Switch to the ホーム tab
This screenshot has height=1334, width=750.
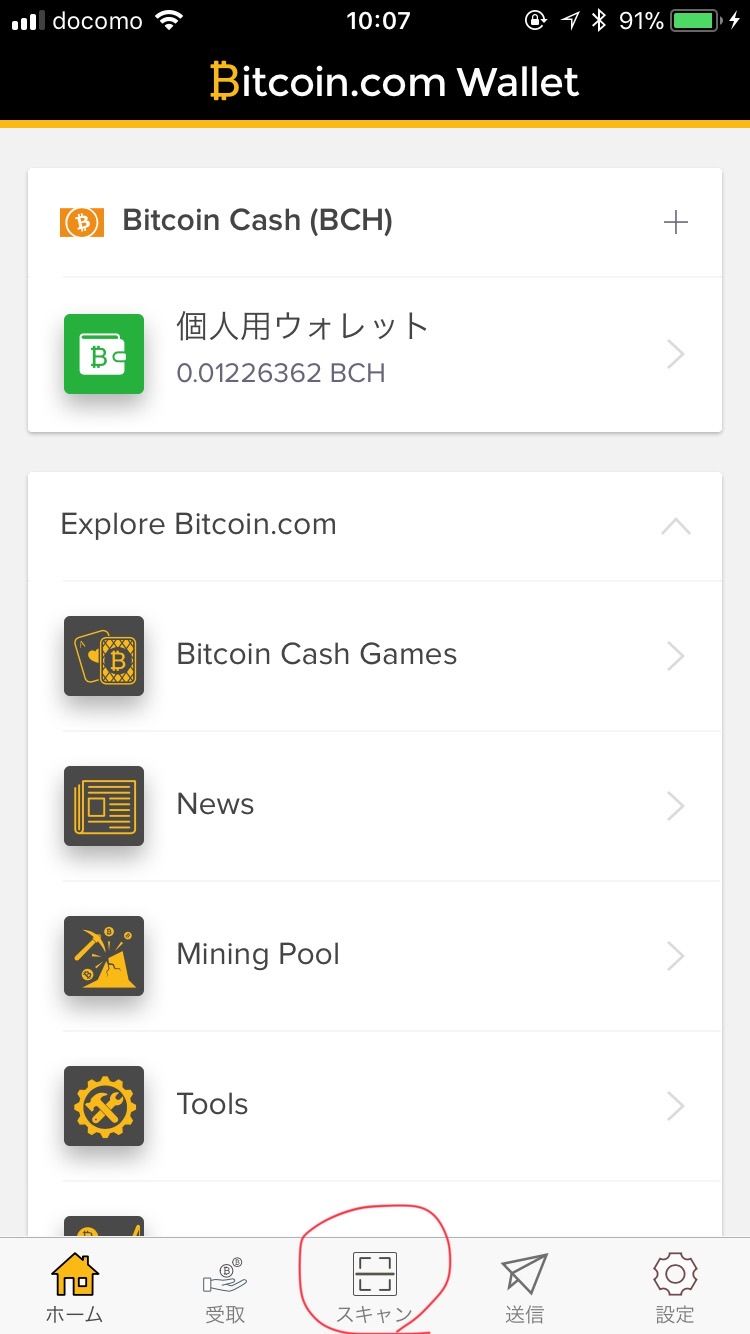pyautogui.click(x=74, y=1286)
